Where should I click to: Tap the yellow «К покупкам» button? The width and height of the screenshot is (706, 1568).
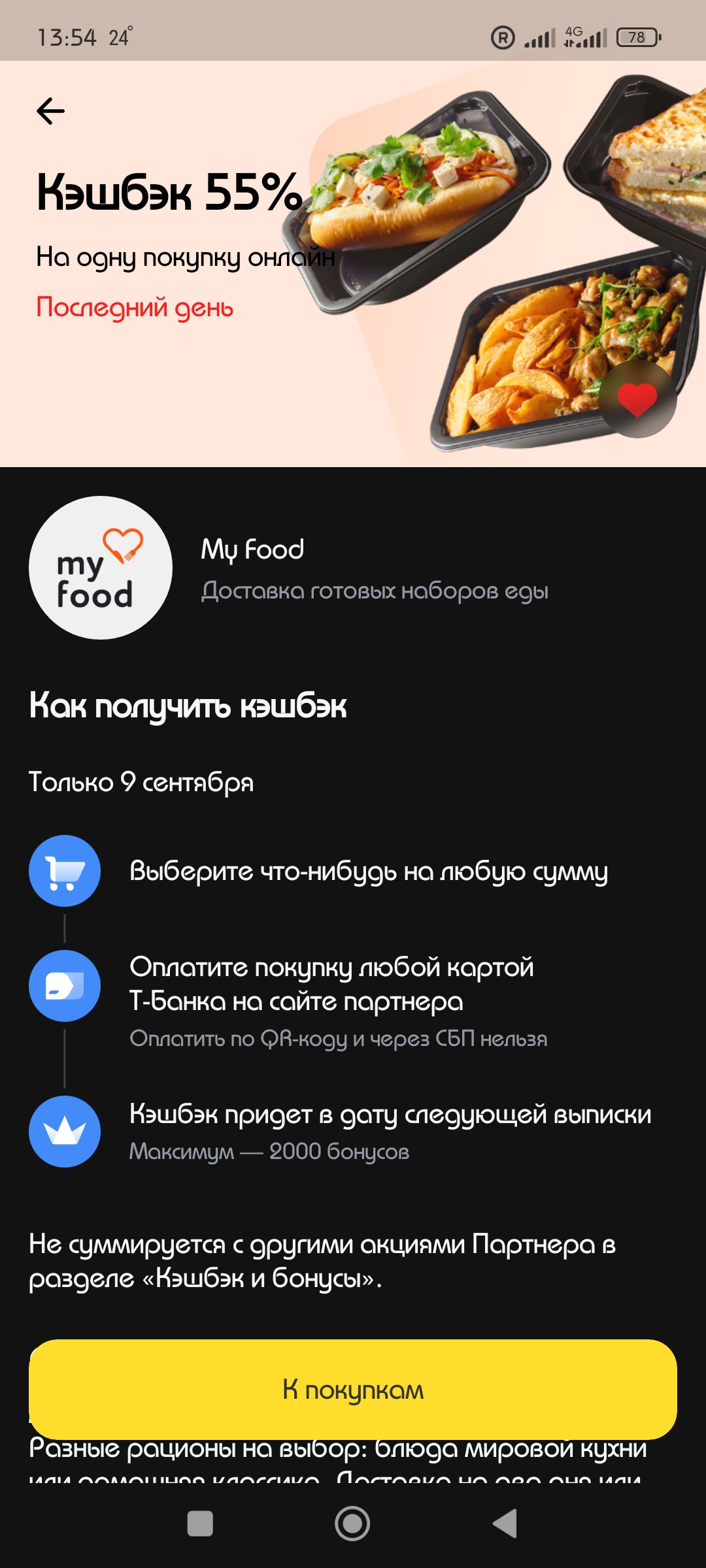pyautogui.click(x=353, y=1390)
